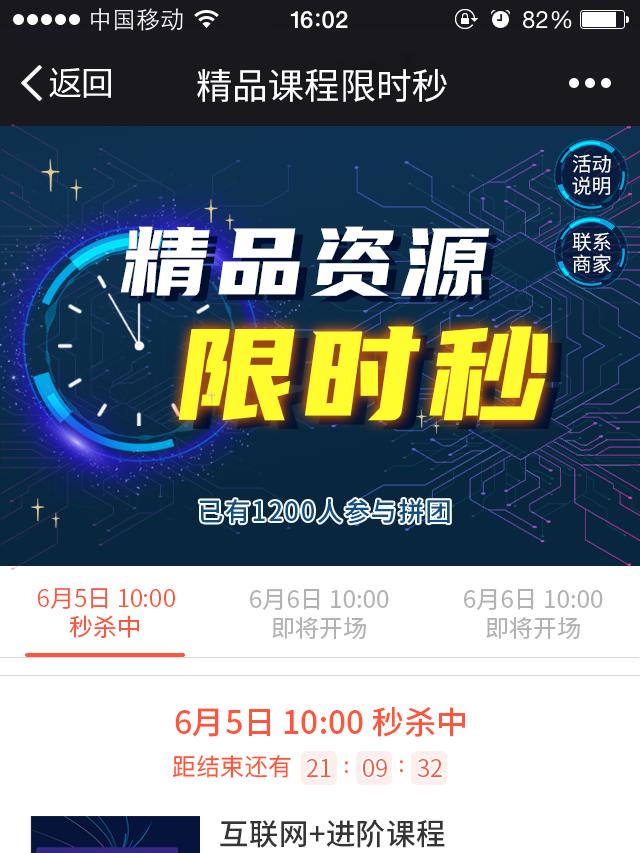Viewport: 640px width, 853px height.
Task: Open the 活动说明 activity rules button
Action: tap(591, 175)
